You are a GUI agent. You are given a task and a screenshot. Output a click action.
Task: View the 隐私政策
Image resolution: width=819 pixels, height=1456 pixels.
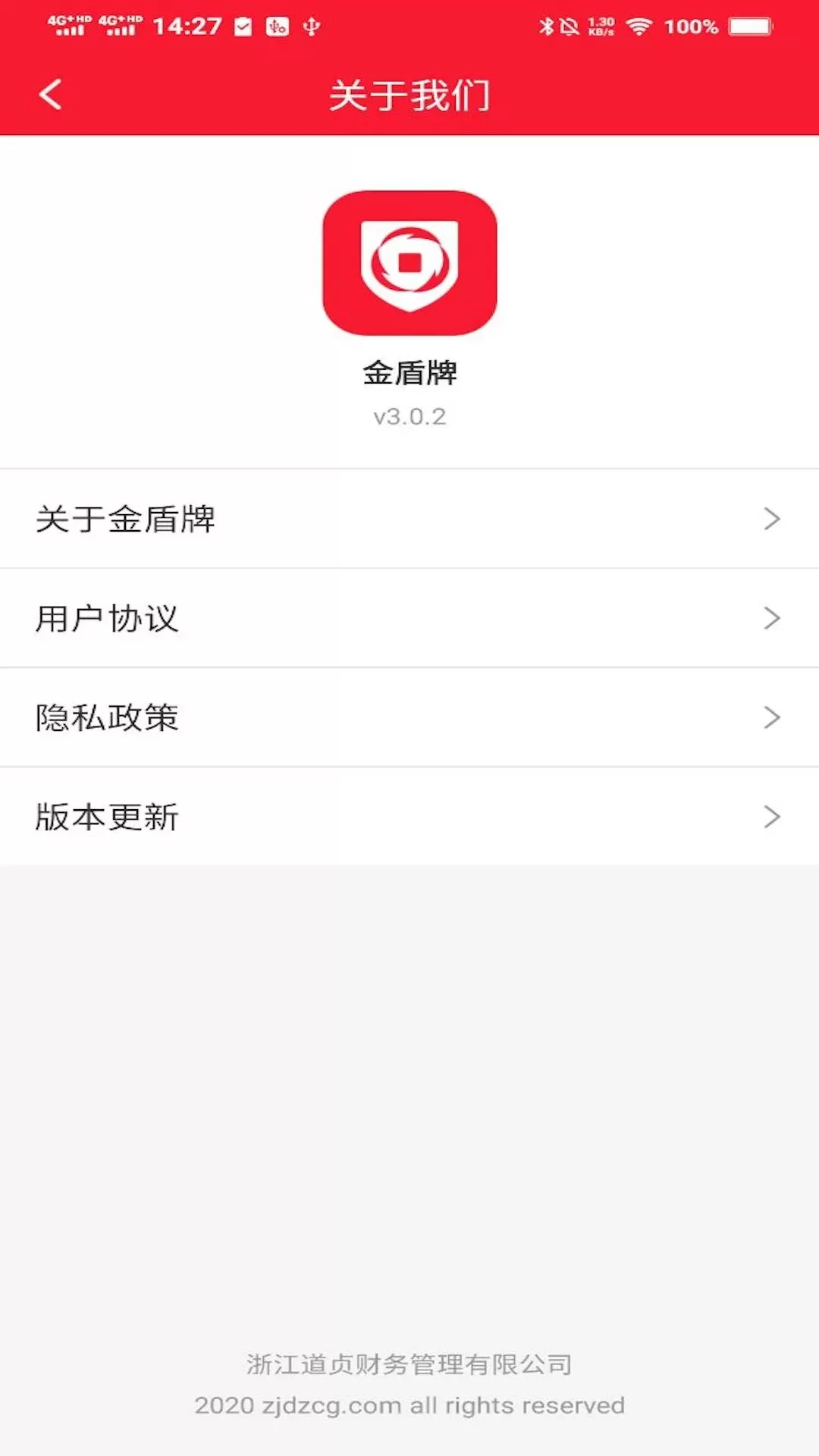pos(409,717)
